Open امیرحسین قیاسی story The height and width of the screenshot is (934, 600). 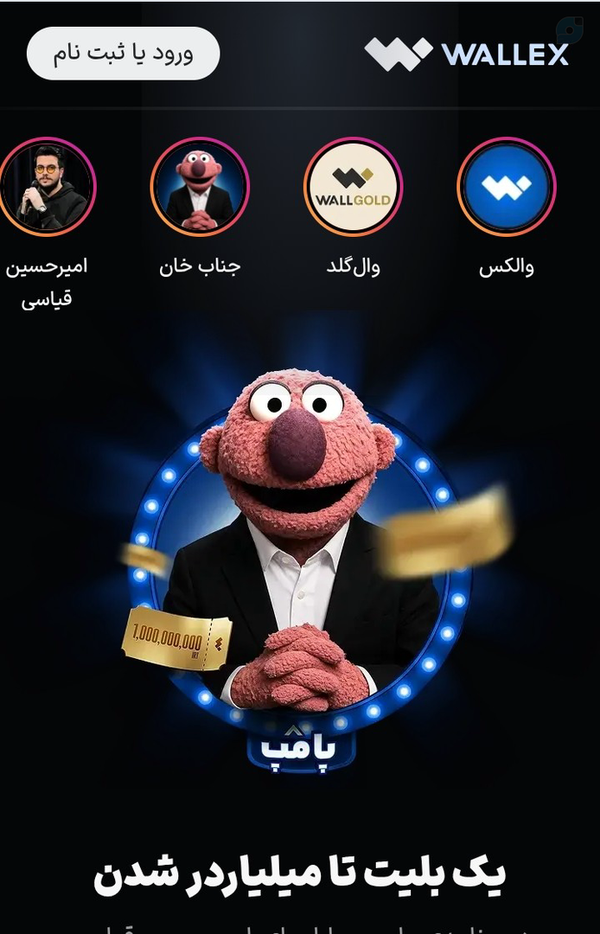(x=48, y=187)
